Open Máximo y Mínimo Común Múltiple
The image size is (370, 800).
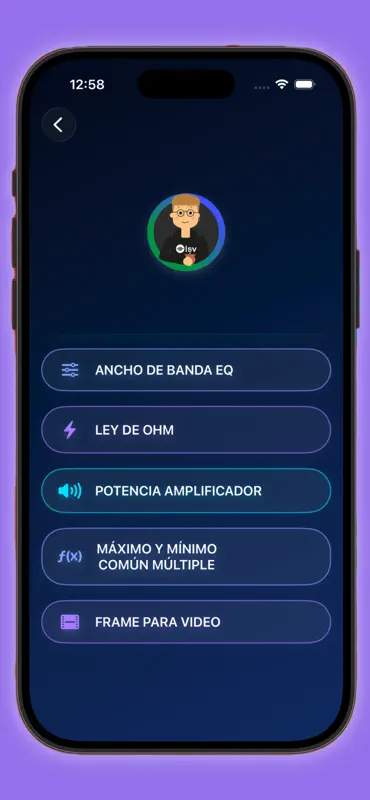coord(186,557)
